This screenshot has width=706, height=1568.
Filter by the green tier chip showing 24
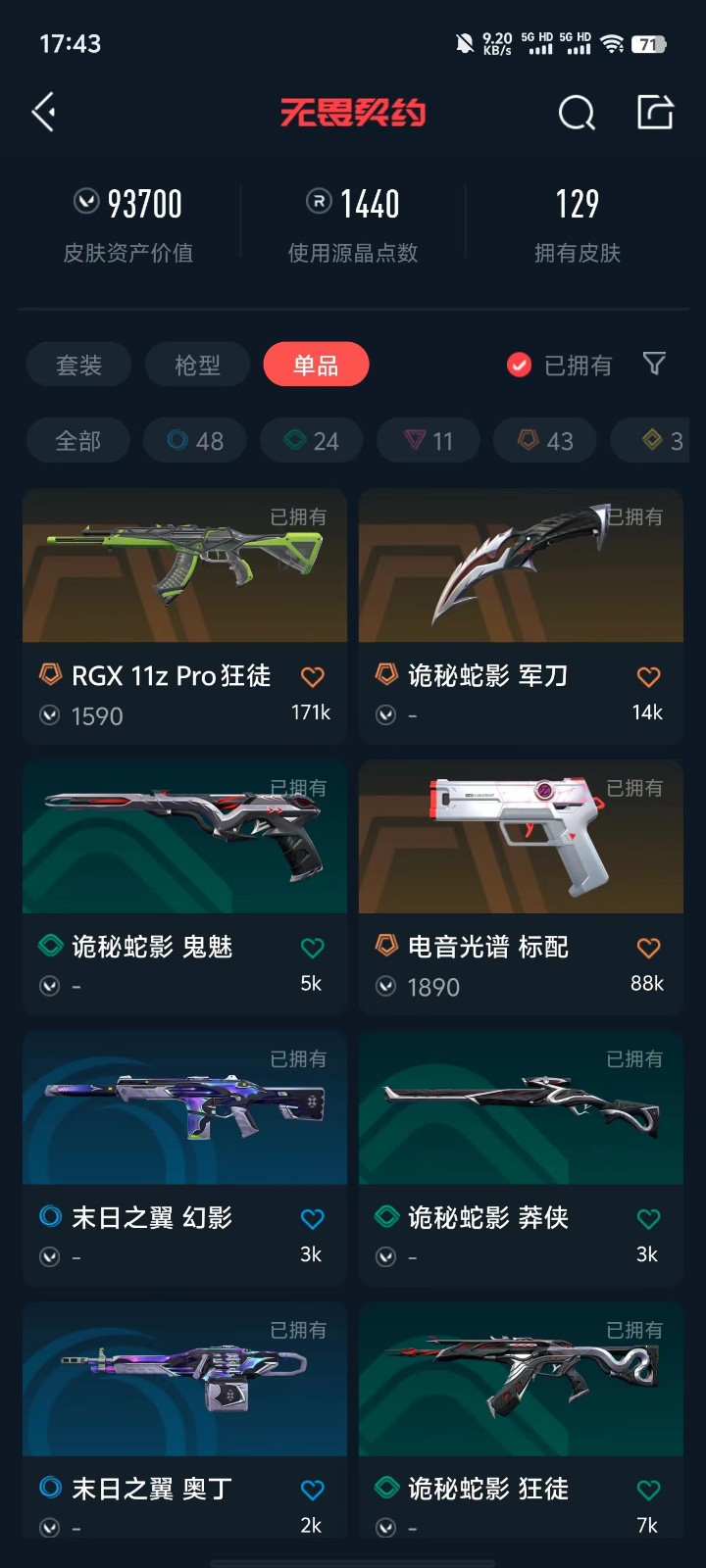pyautogui.click(x=312, y=441)
